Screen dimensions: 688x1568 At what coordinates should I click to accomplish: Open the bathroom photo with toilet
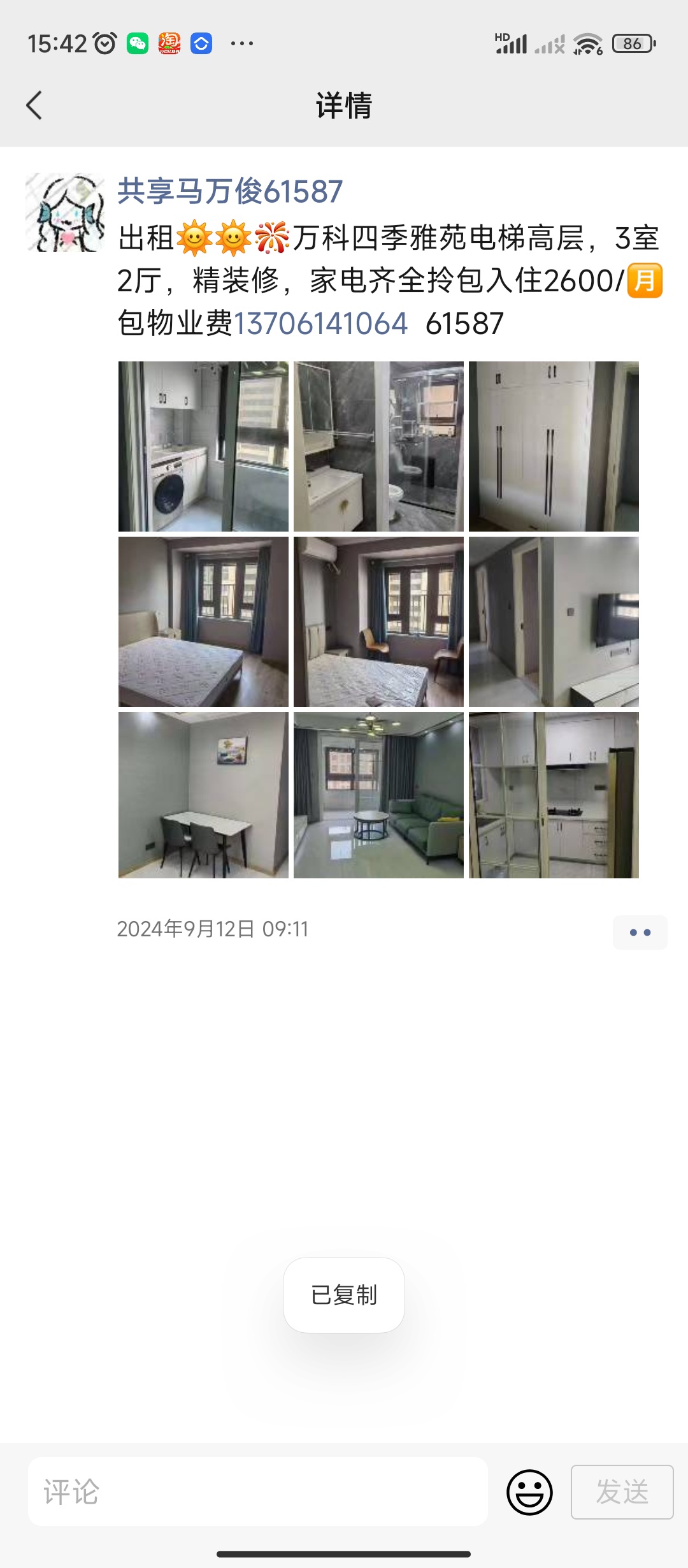[x=378, y=446]
